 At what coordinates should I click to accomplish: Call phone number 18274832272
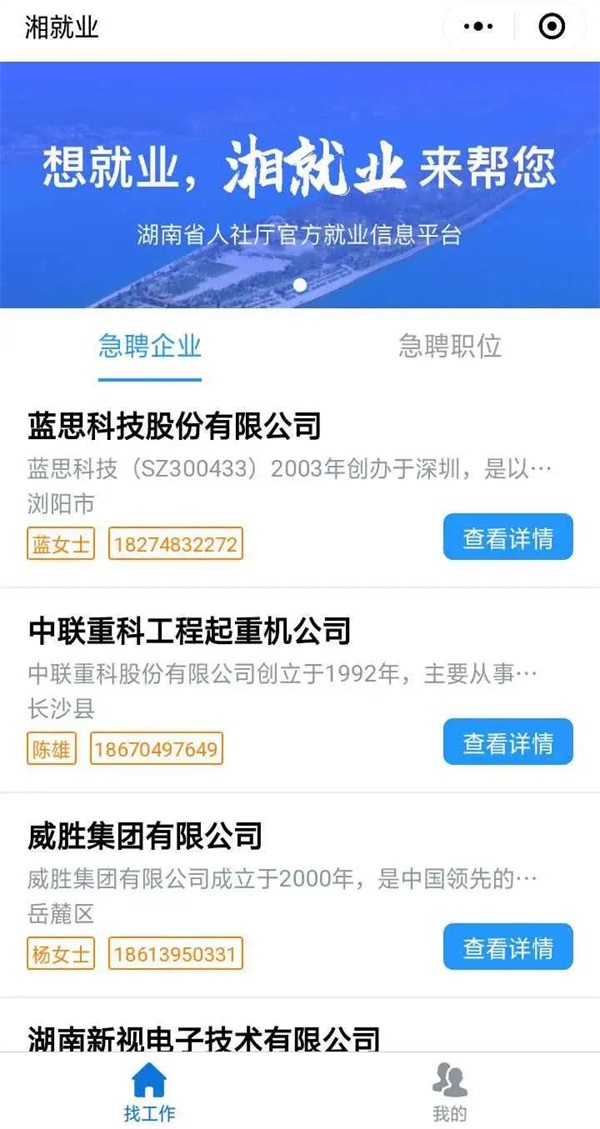(176, 545)
